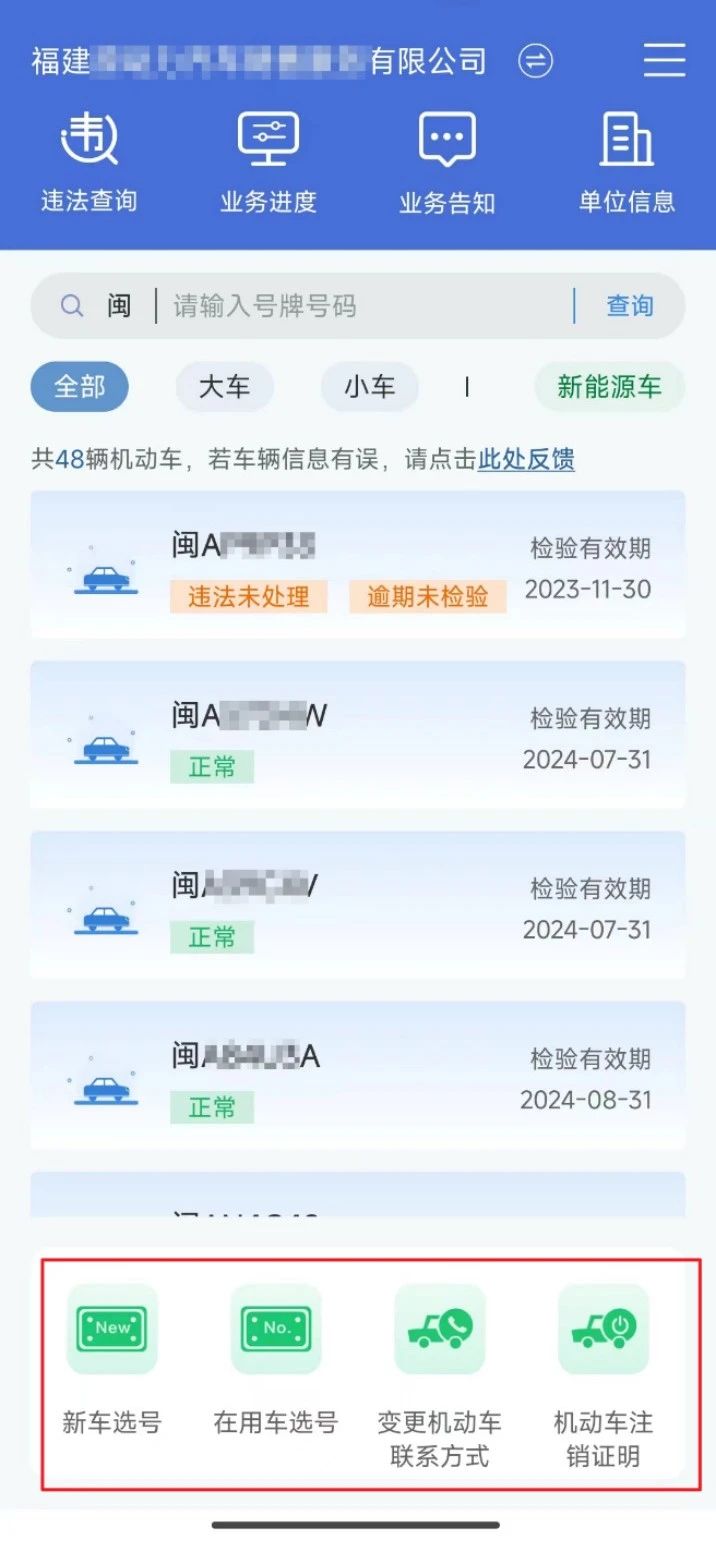Open 单位信息 company info
The height and width of the screenshot is (1541, 716).
(626, 163)
